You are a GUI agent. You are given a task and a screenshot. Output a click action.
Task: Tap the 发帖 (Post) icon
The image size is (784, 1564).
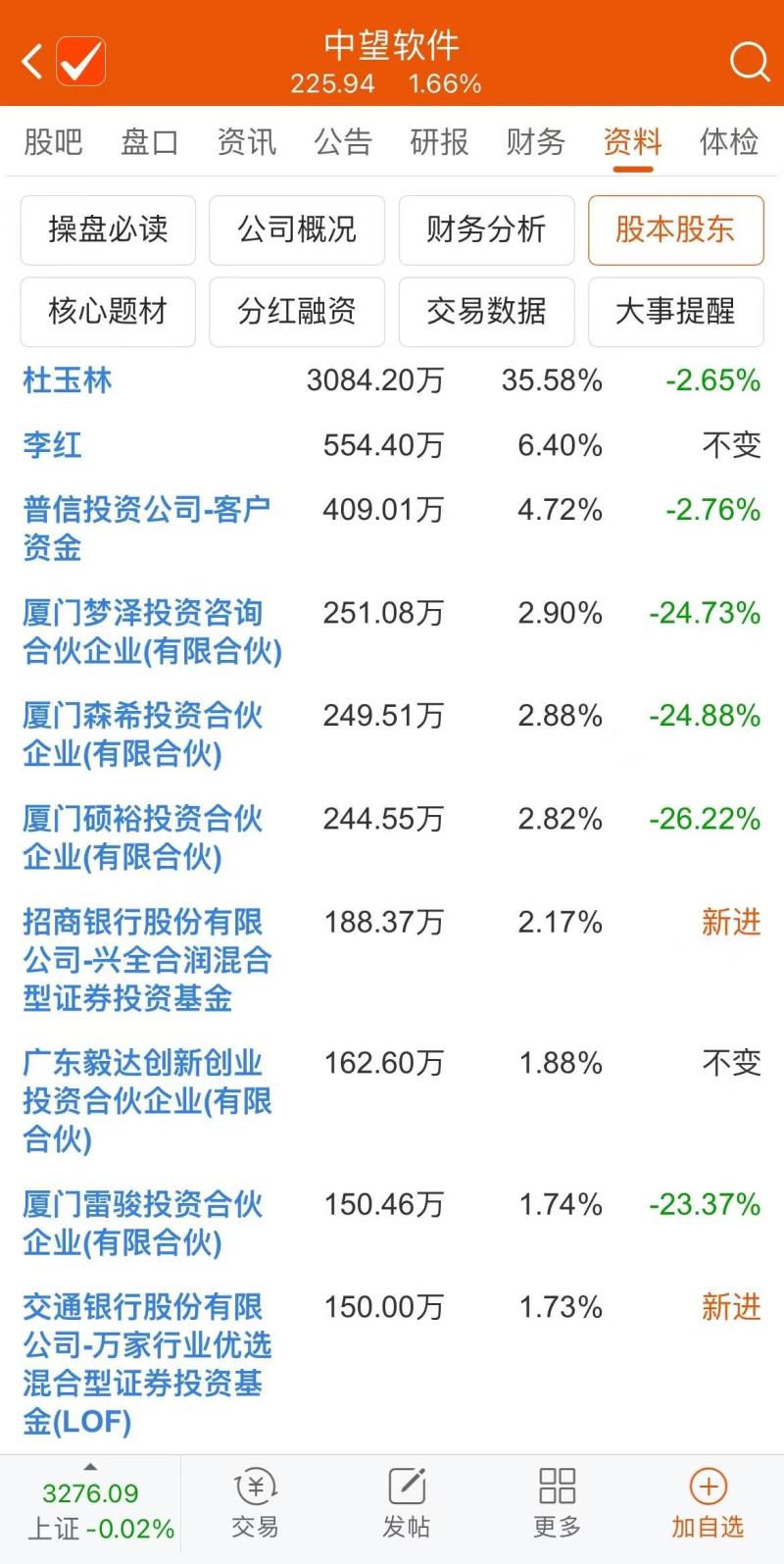pos(406,1505)
